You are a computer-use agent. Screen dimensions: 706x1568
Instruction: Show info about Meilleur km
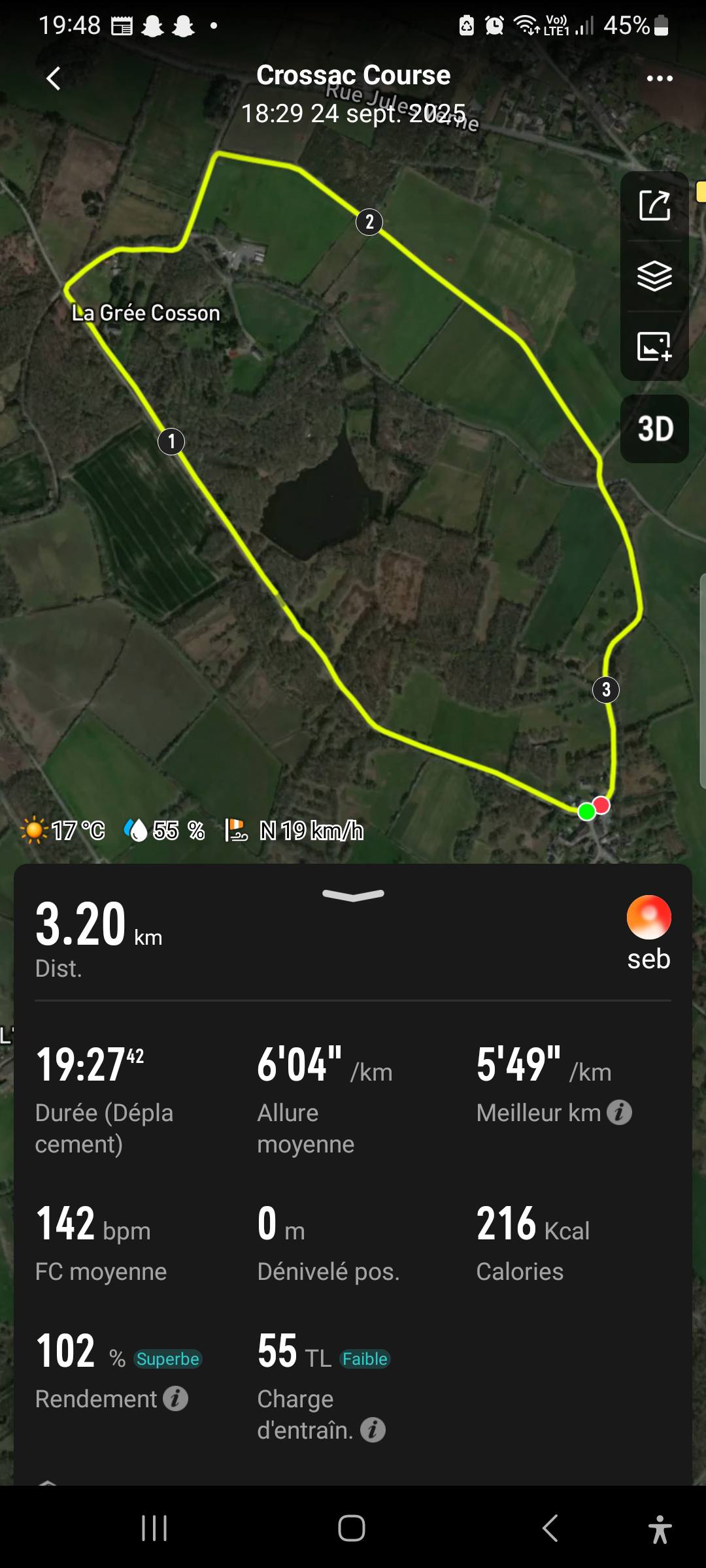click(619, 1113)
